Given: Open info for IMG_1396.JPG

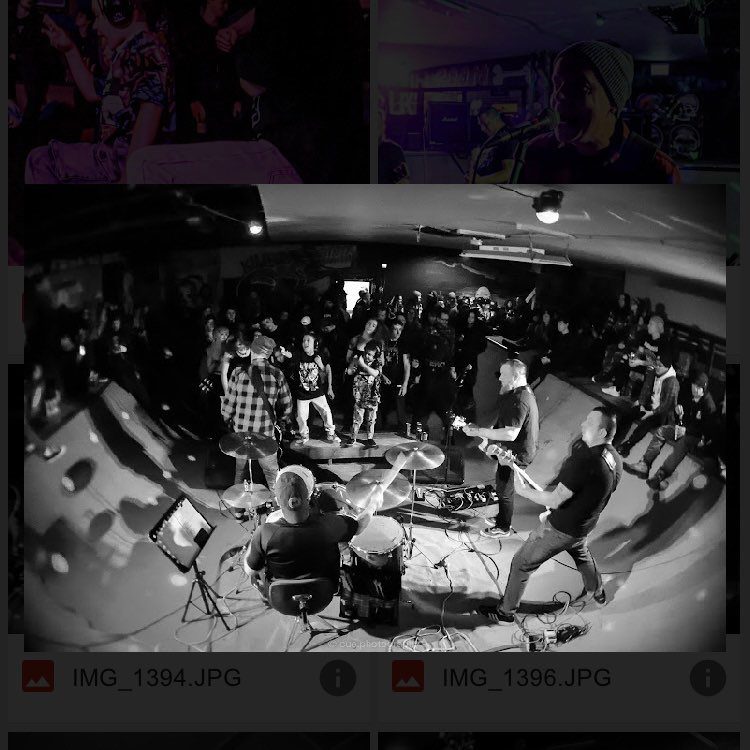Looking at the screenshot, I should click(707, 678).
